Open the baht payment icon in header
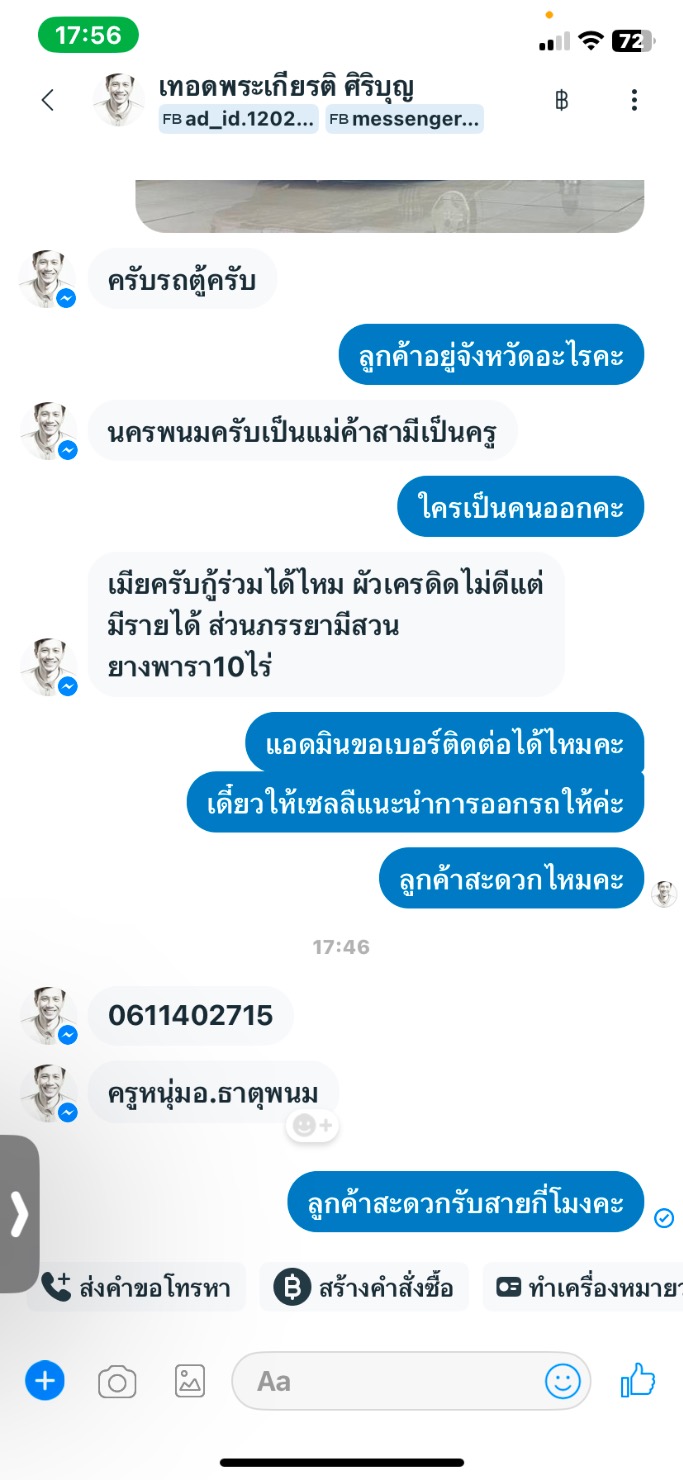This screenshot has width=683, height=1480. click(x=562, y=100)
